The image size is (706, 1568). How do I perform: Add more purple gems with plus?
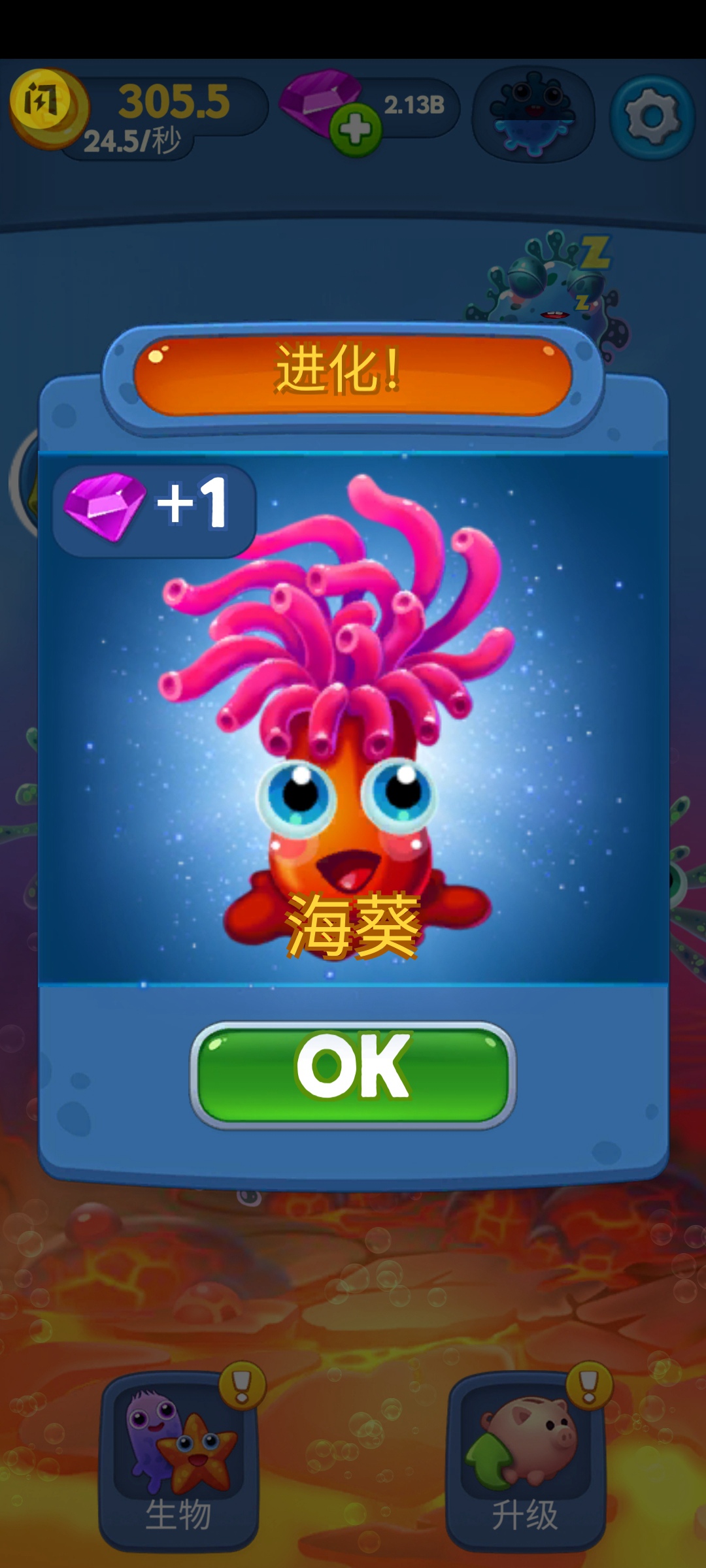point(356,130)
